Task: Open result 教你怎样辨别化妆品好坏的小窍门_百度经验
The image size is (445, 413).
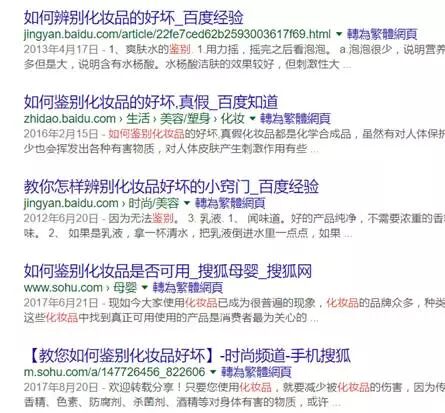Action: [171, 187]
